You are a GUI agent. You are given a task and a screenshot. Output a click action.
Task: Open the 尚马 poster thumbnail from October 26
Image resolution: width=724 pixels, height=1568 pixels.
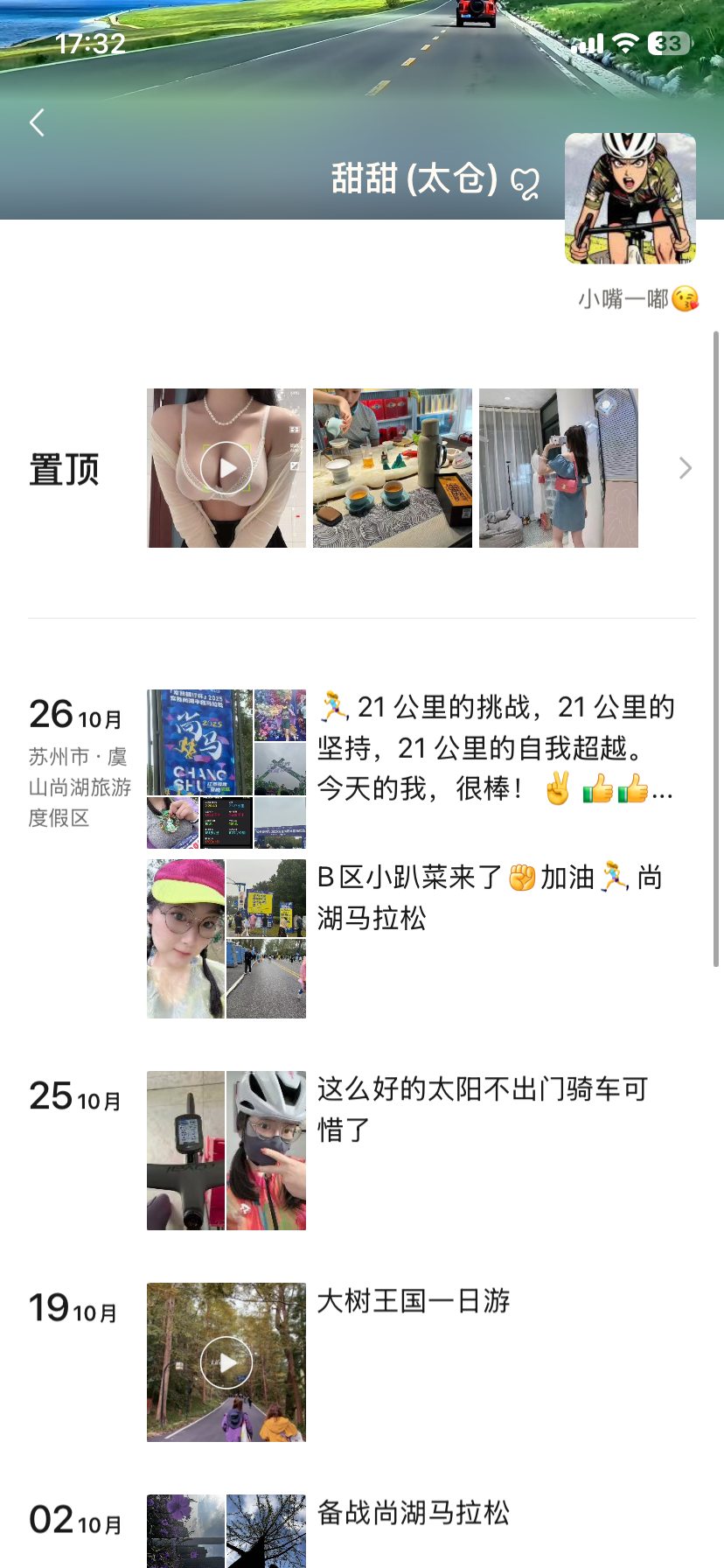(x=197, y=744)
